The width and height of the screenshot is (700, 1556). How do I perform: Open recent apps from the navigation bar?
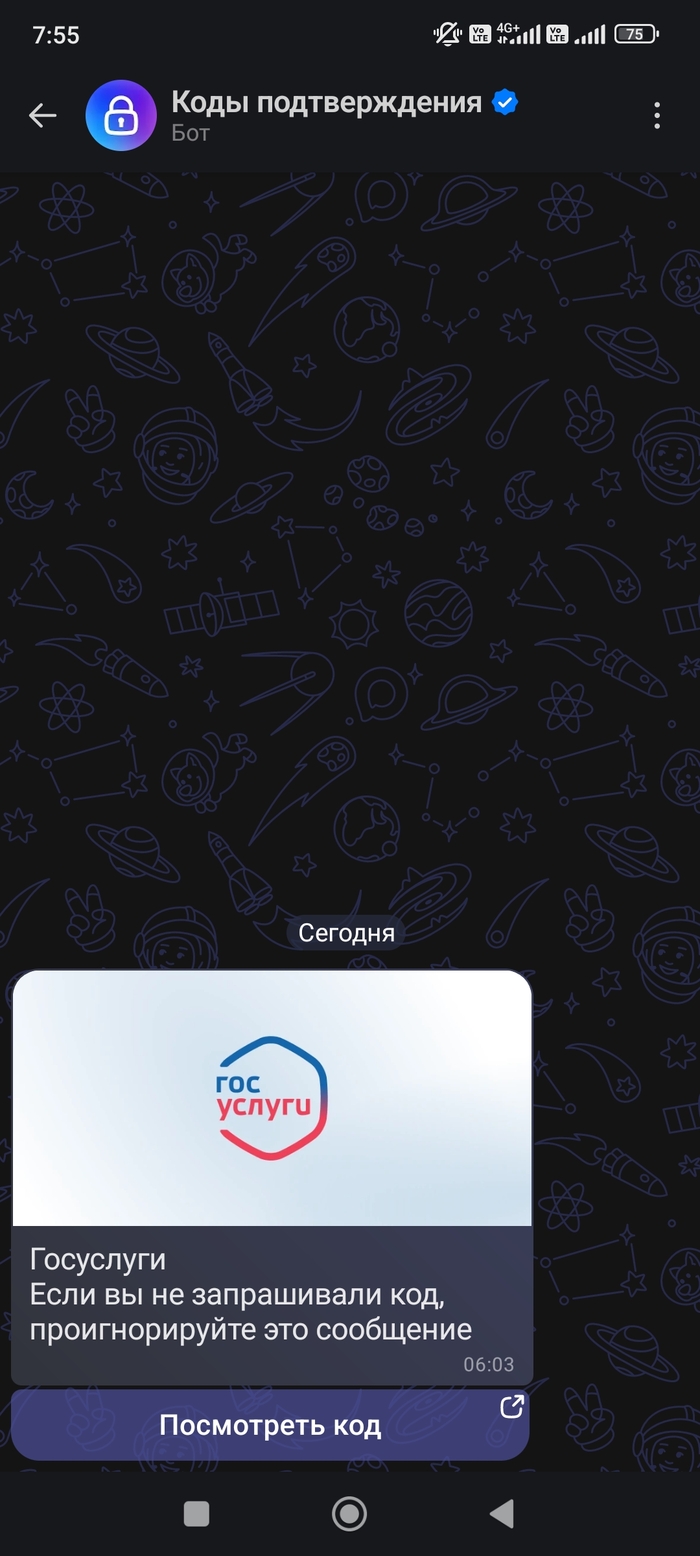(197, 1514)
